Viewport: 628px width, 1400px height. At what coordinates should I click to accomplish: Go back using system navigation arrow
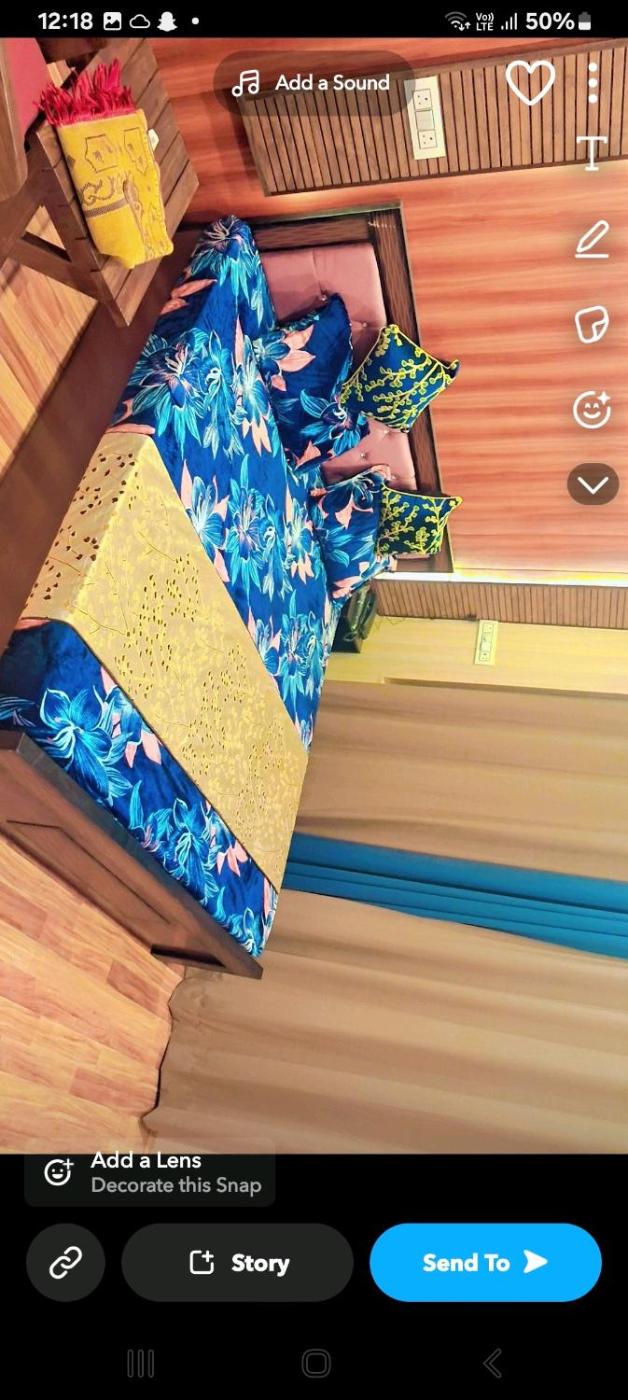[492, 1363]
